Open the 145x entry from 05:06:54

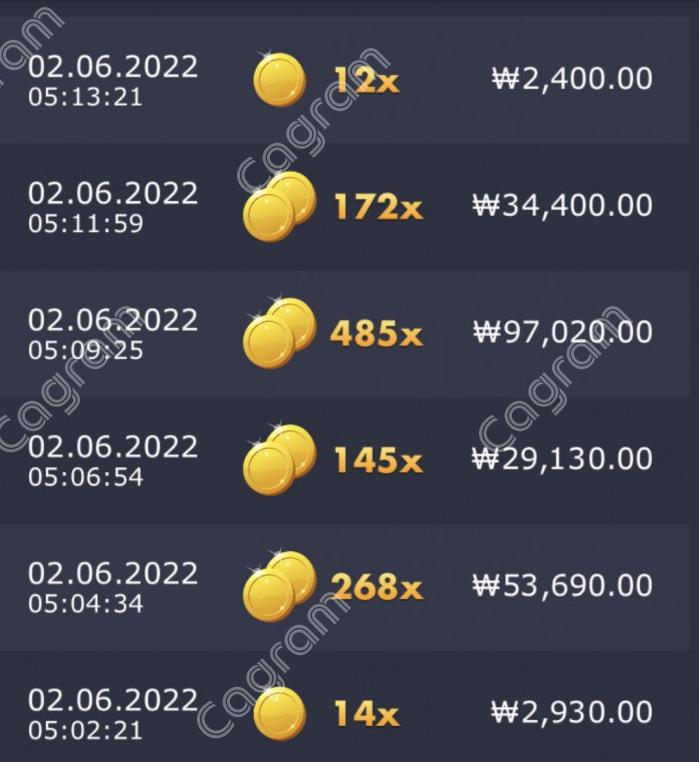tap(349, 460)
